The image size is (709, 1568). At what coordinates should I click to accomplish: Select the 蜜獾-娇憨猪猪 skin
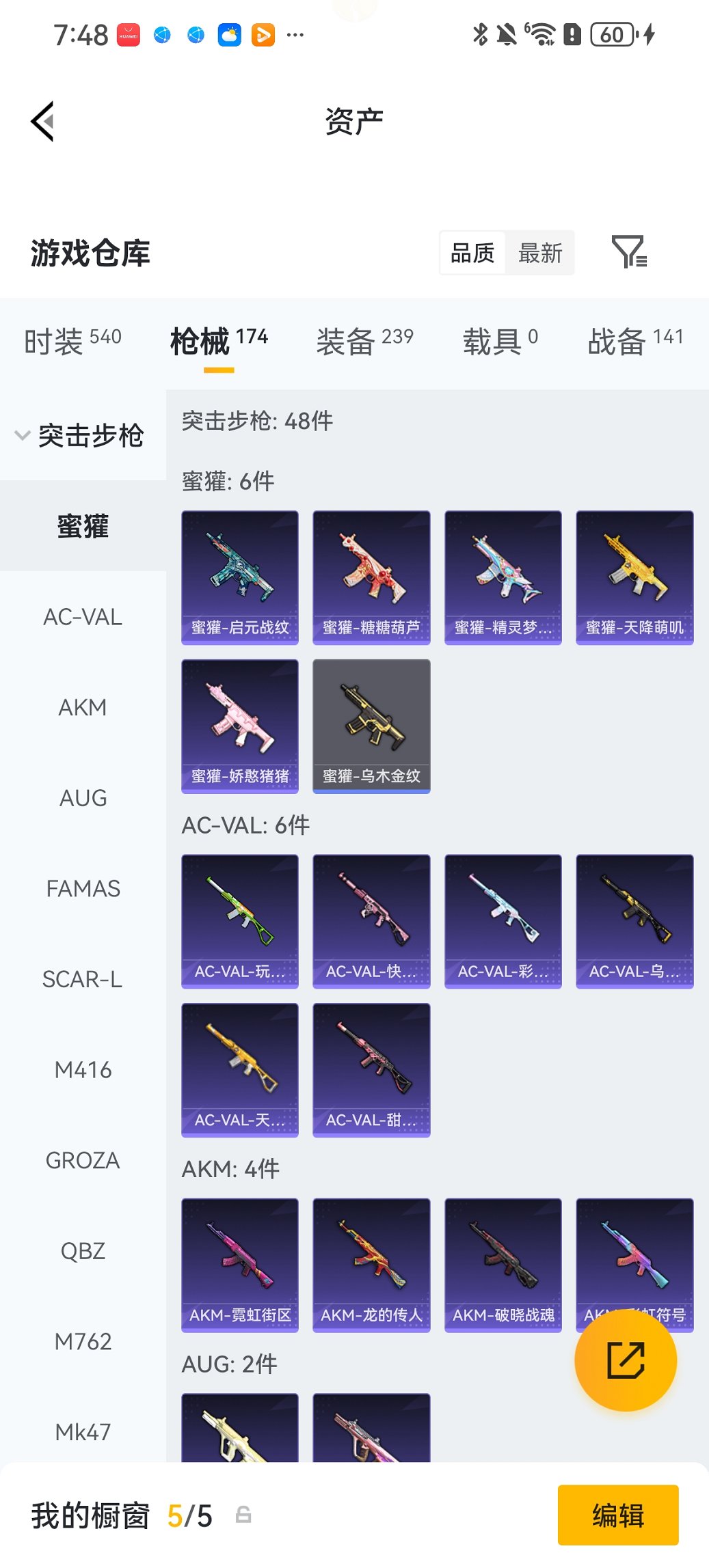click(239, 726)
